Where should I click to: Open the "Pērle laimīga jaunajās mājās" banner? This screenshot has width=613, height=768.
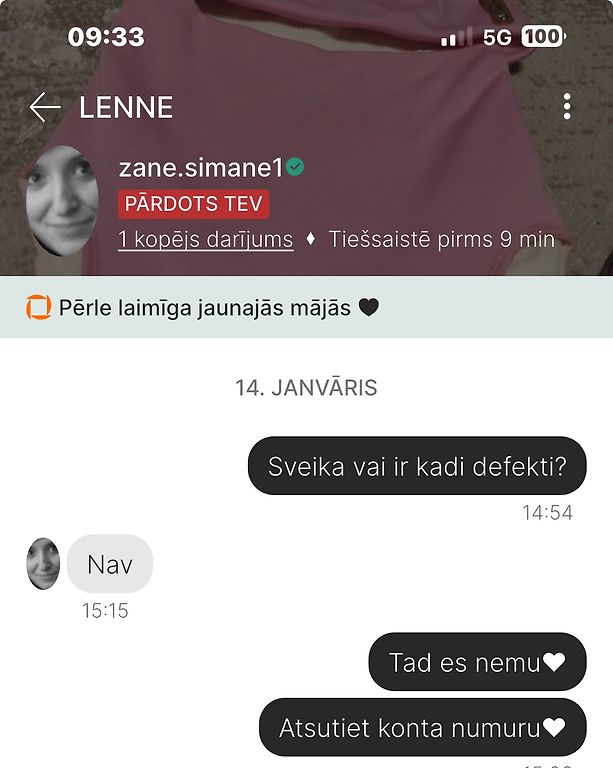(x=306, y=308)
